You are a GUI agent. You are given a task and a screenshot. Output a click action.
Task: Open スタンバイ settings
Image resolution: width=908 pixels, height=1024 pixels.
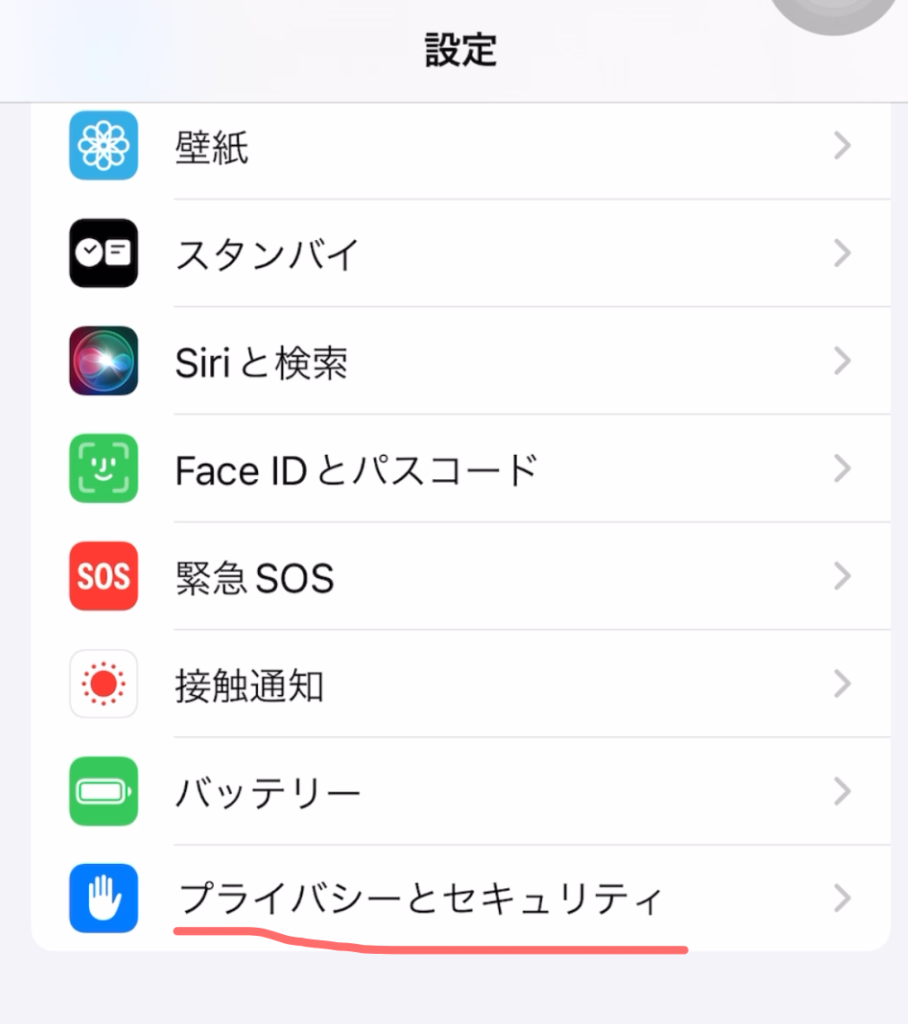coord(460,254)
